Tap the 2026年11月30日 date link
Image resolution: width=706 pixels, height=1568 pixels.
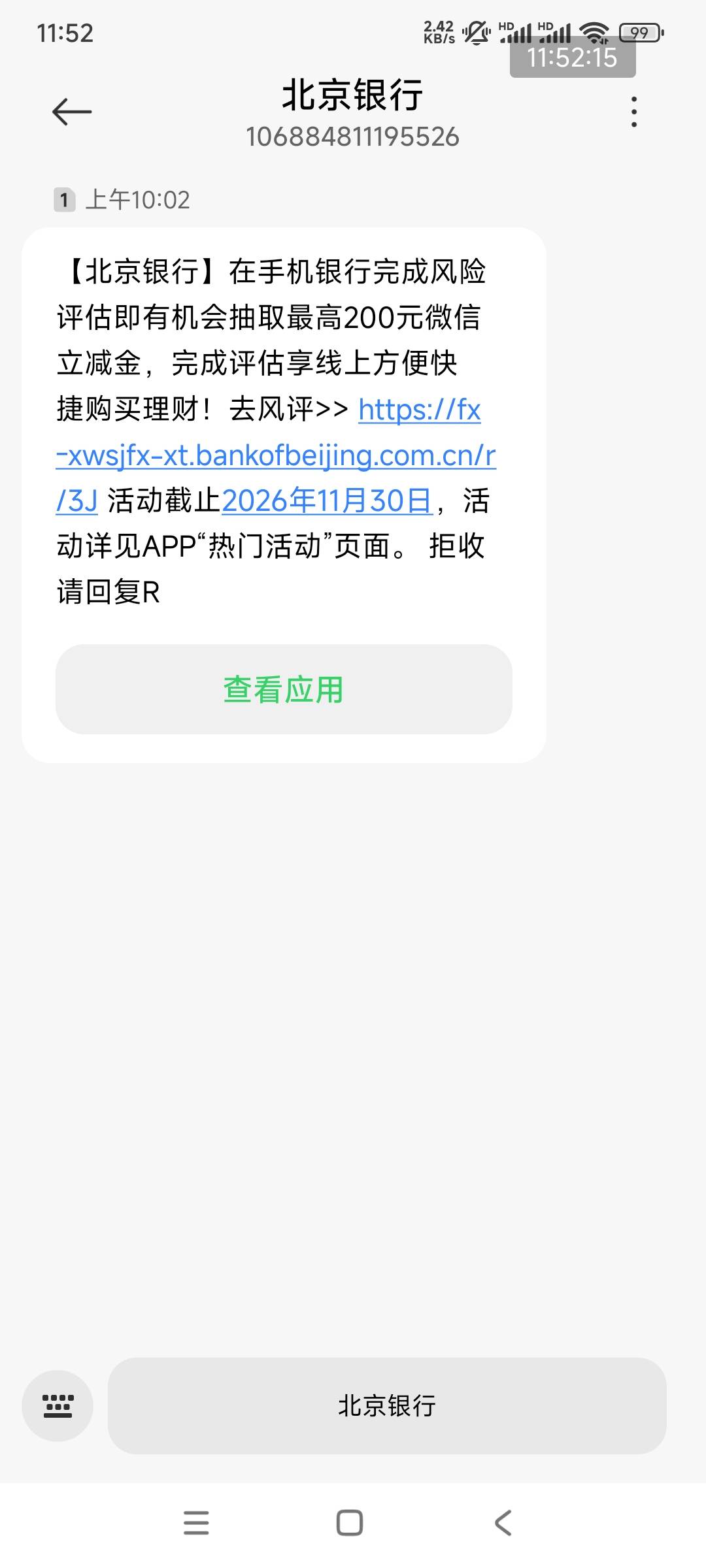click(328, 501)
